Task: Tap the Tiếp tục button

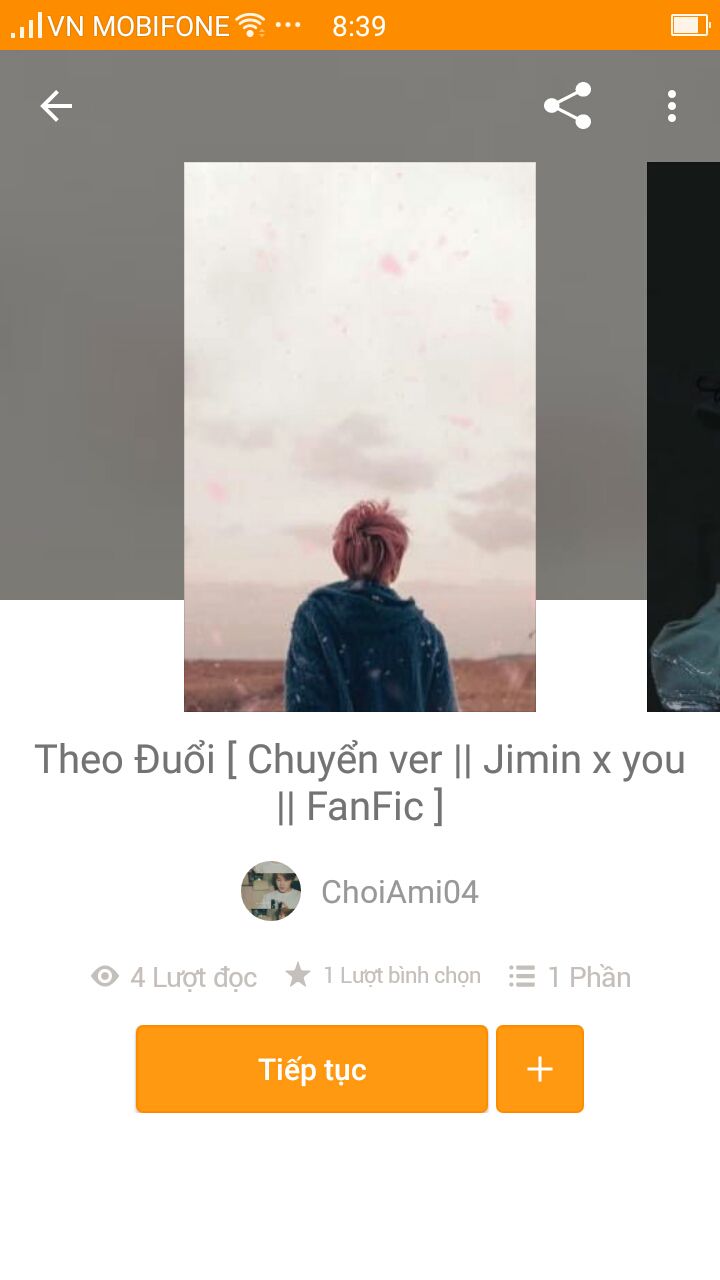Action: pos(312,1069)
